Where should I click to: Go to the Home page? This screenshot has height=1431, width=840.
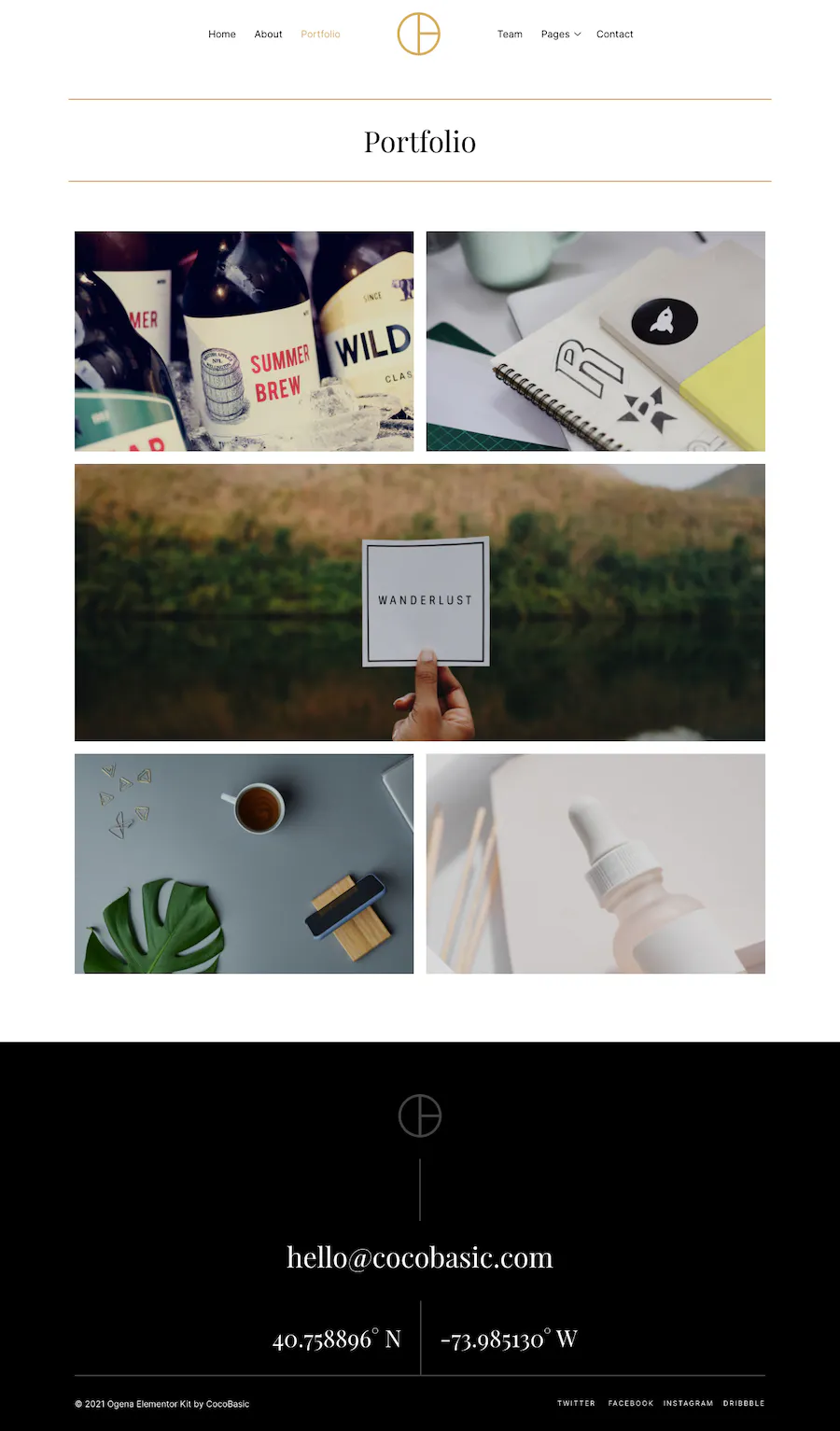221,35
